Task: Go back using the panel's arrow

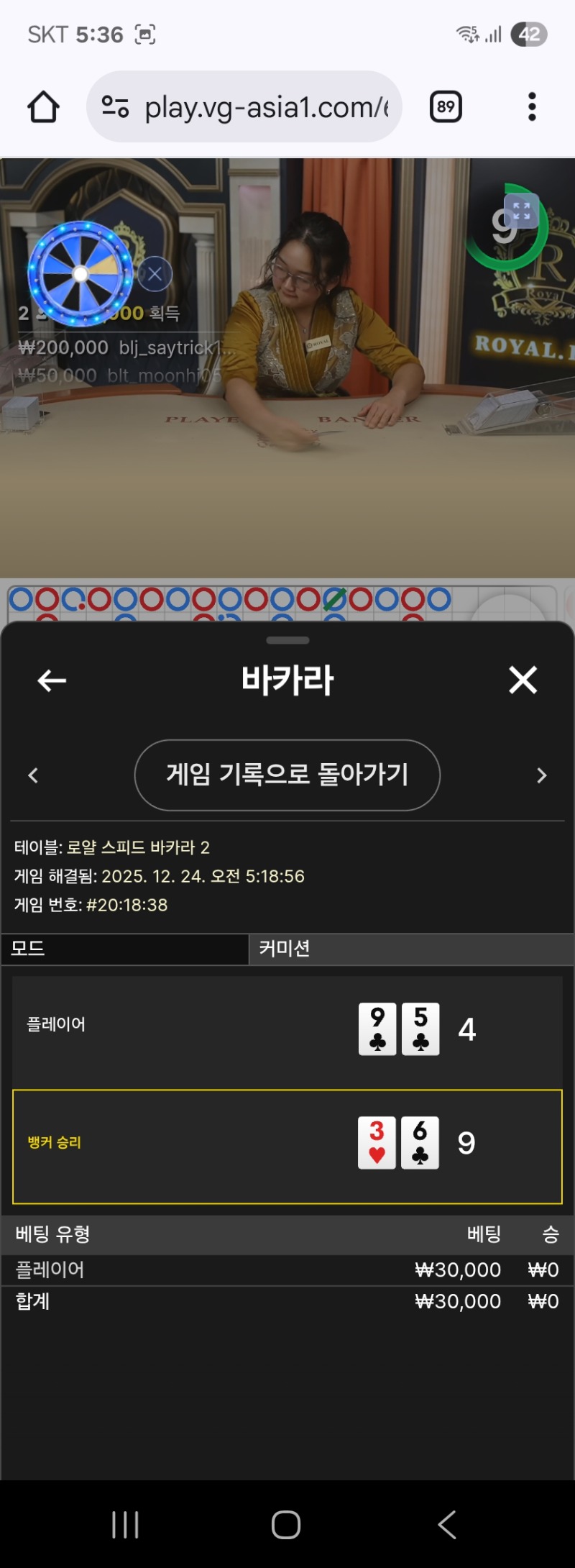Action: [x=52, y=680]
